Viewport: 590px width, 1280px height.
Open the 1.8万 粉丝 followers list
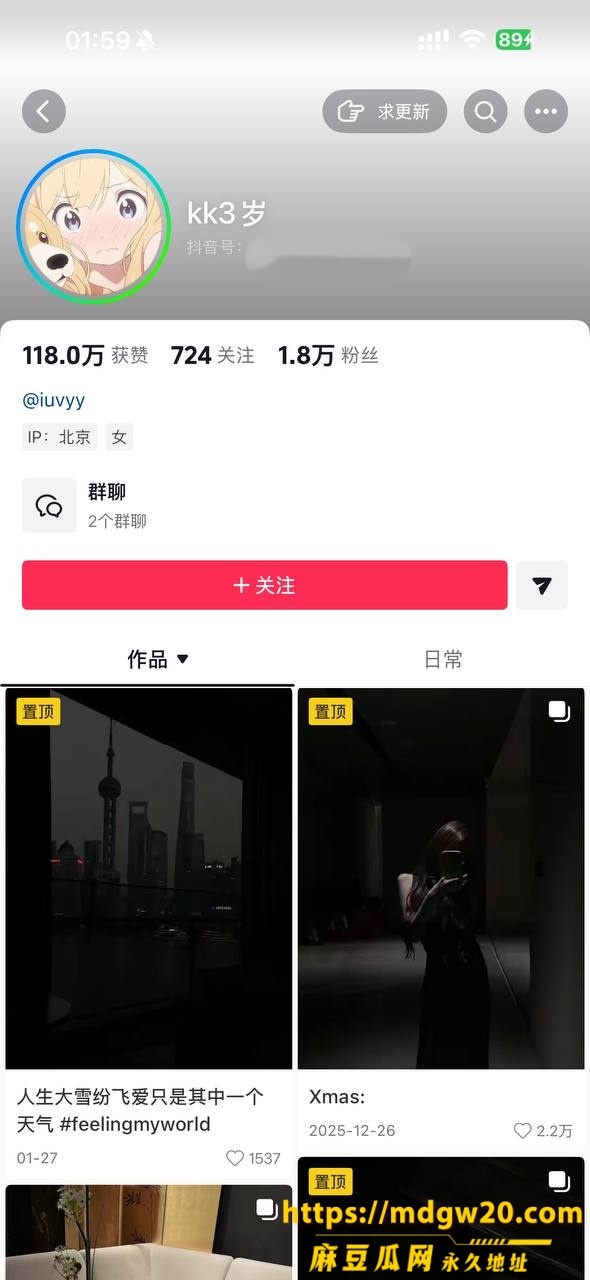tap(328, 355)
